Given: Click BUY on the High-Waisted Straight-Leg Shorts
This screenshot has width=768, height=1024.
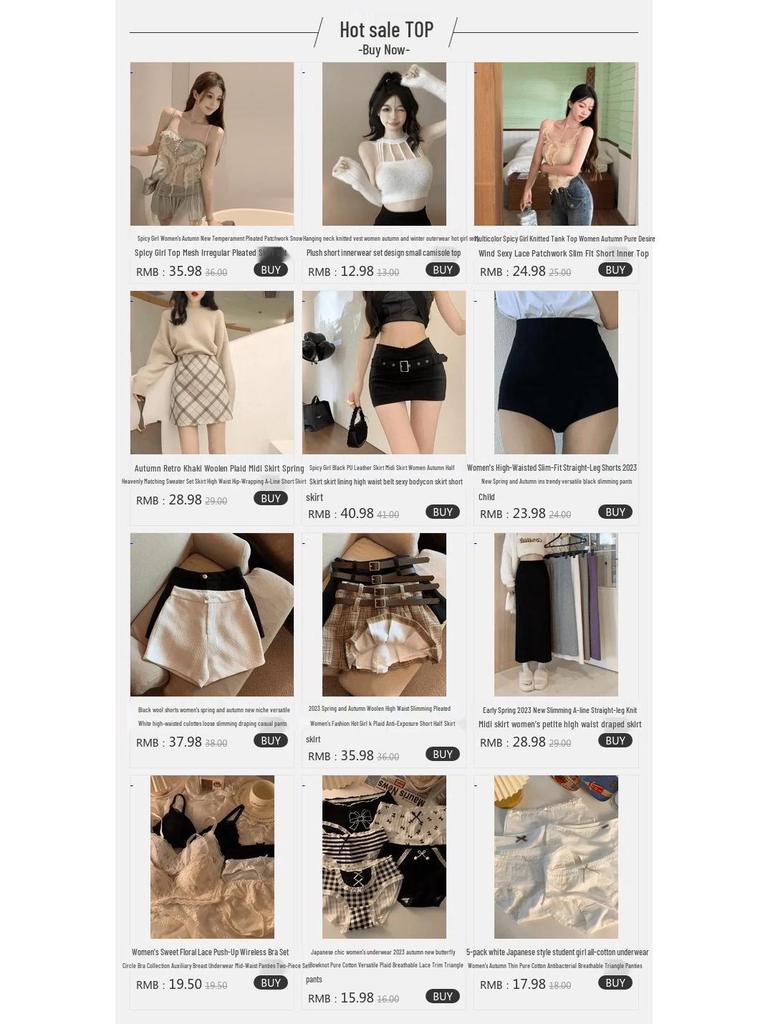Looking at the screenshot, I should 613,511.
